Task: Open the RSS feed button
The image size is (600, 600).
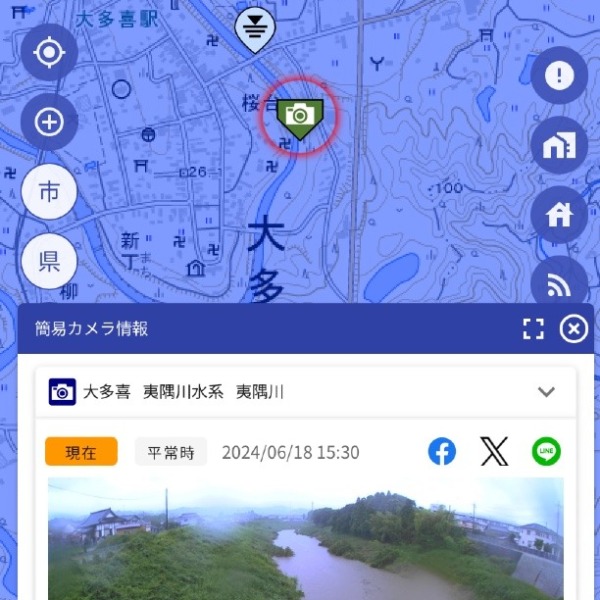Action: 559,284
